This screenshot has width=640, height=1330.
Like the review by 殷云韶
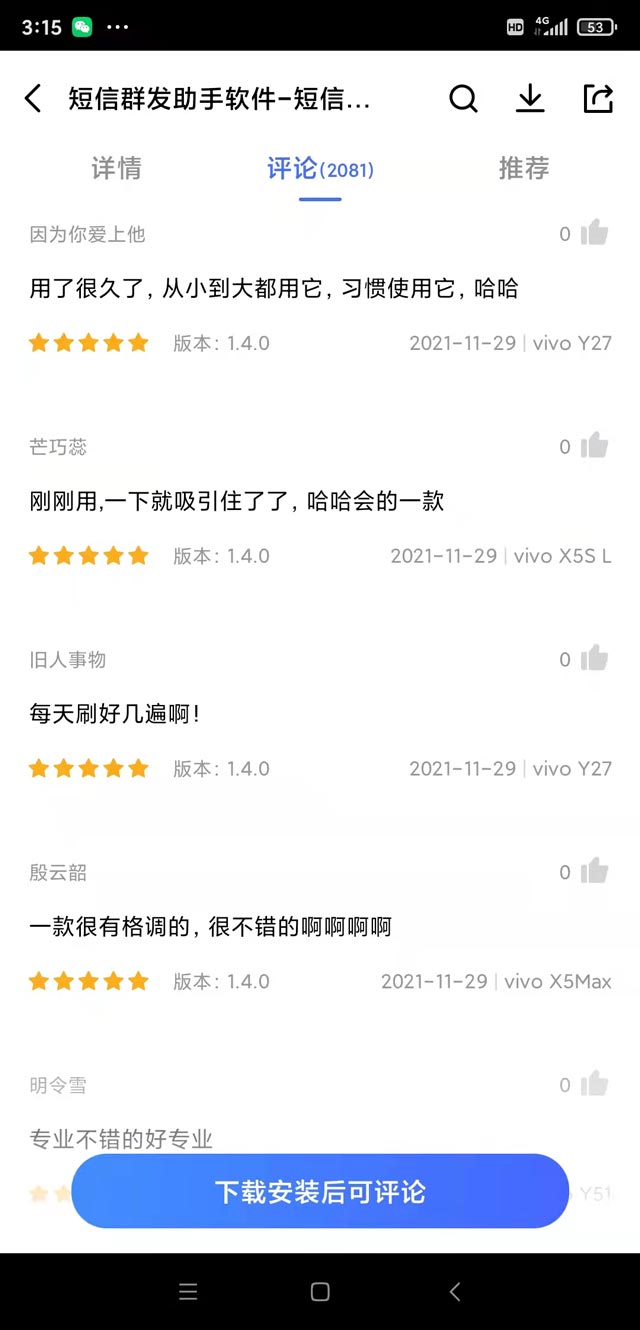point(594,872)
